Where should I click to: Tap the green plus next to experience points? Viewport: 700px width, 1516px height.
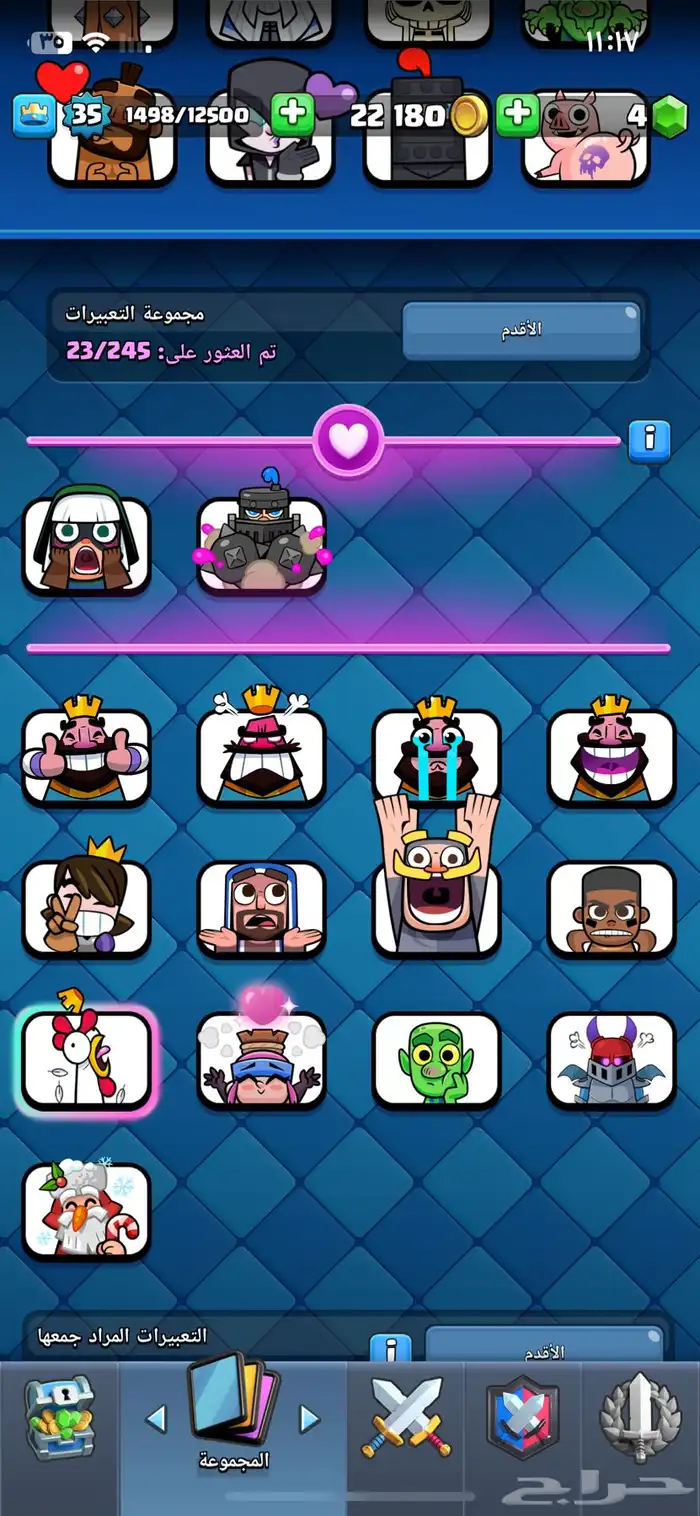point(293,114)
